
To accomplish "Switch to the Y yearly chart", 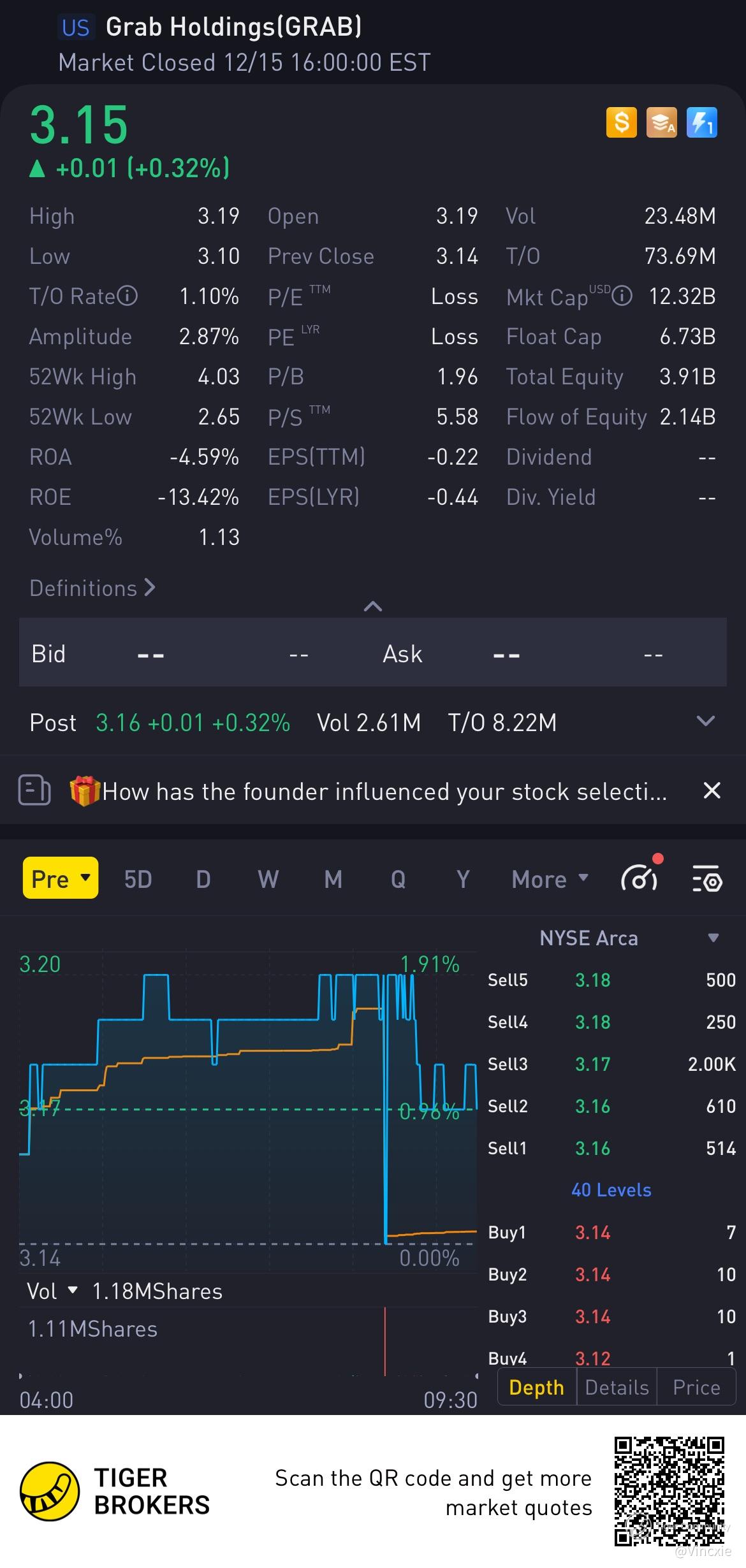I will [463, 880].
